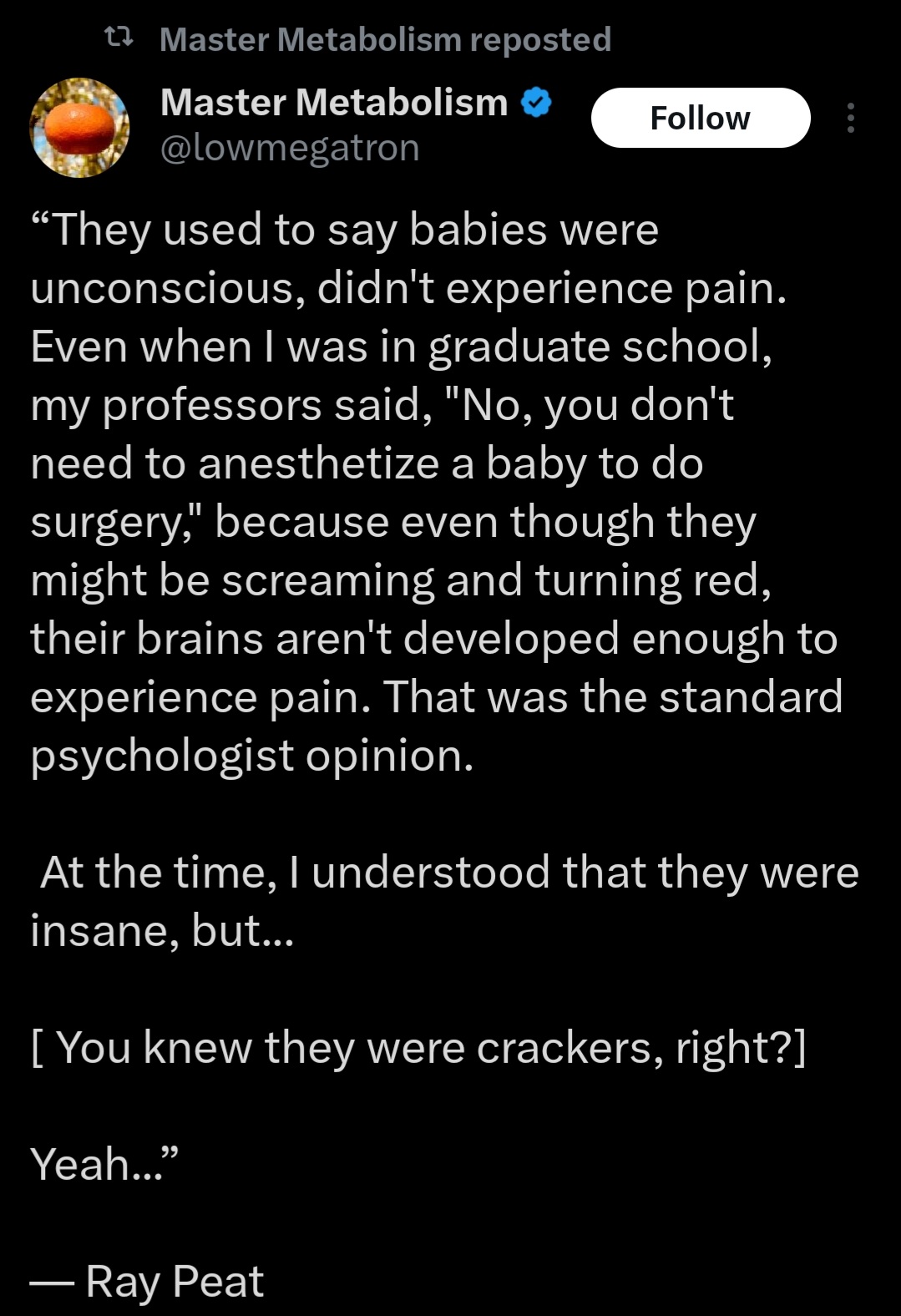Open the @lowmegatron profile handle
The height and width of the screenshot is (1316, 901).
pyautogui.click(x=289, y=148)
